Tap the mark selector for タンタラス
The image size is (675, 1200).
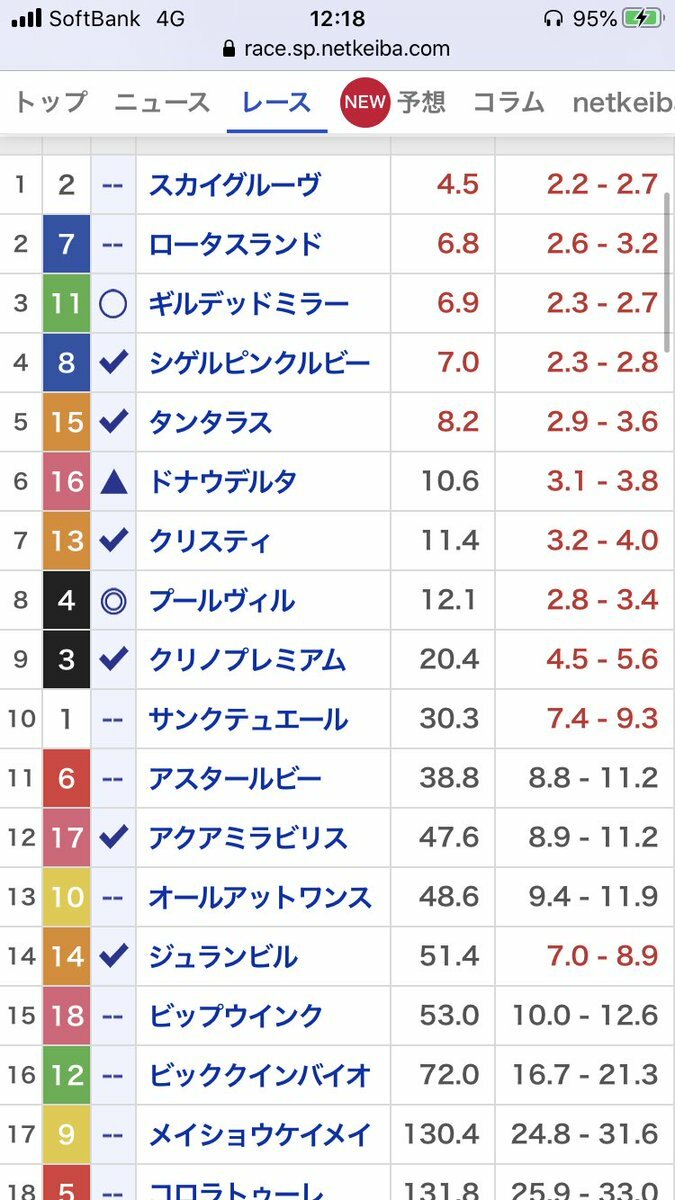coord(114,422)
